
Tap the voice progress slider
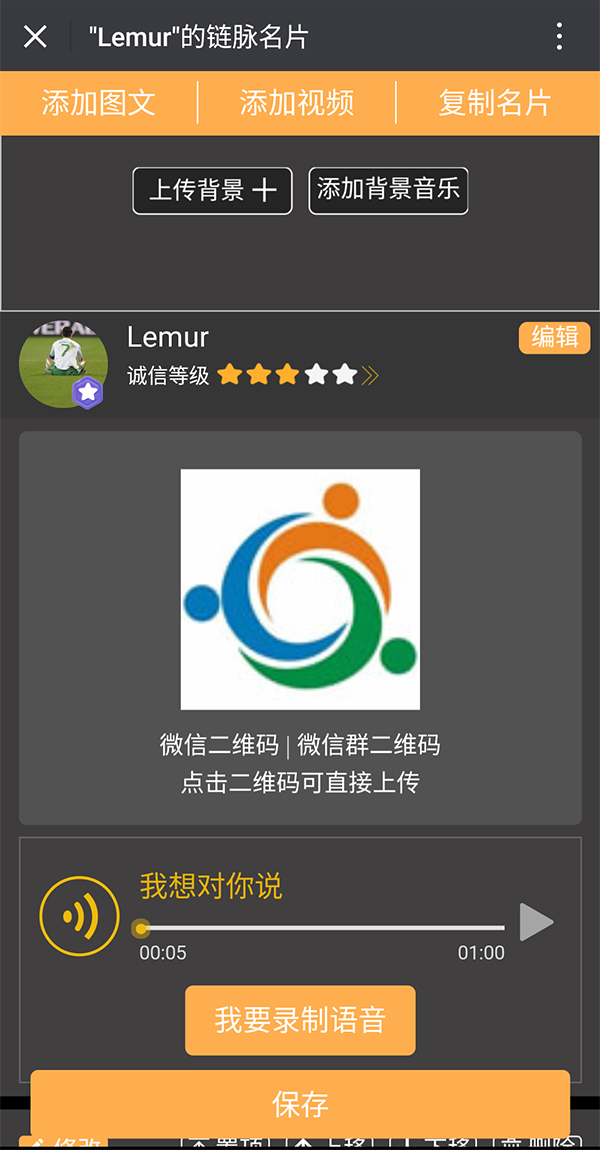(x=322, y=928)
